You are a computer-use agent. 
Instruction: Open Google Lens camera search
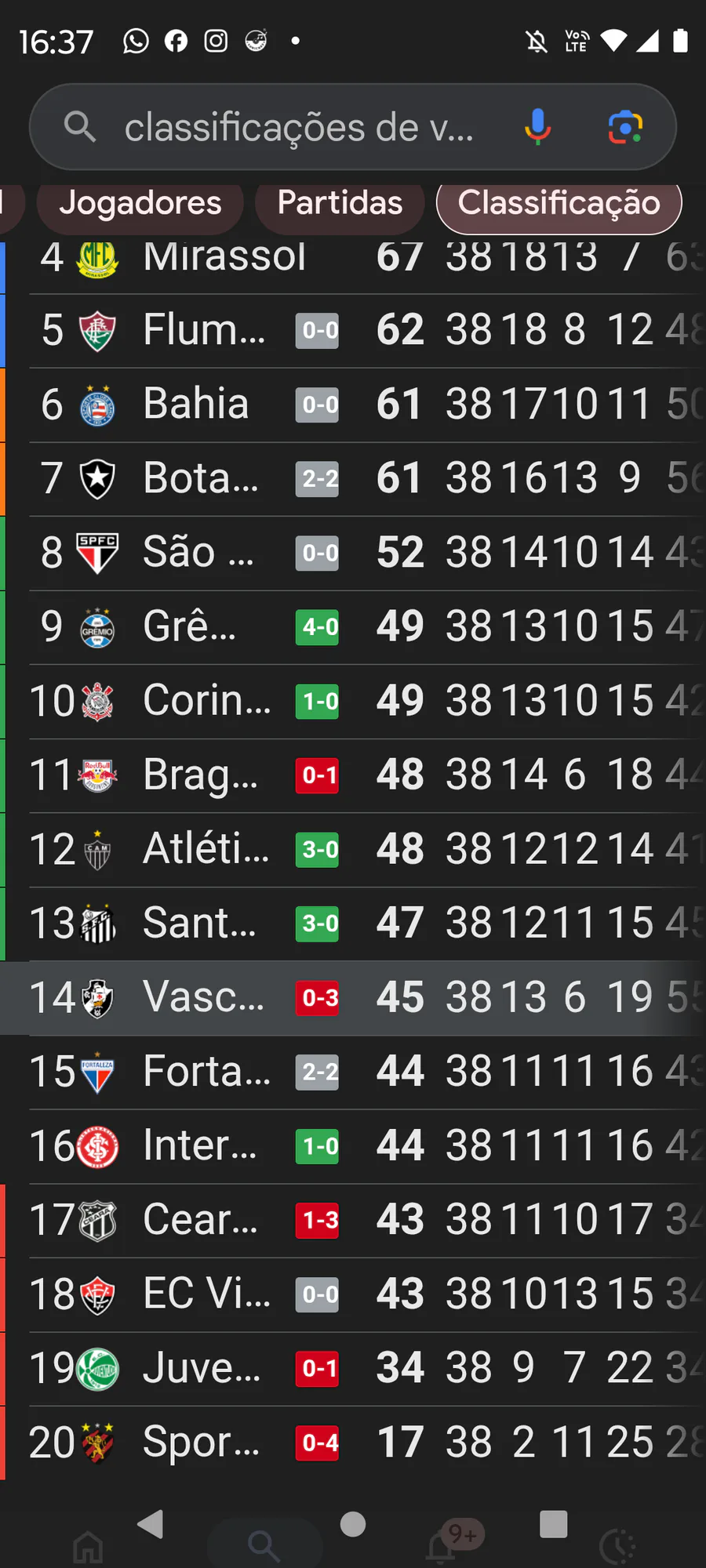coord(625,127)
